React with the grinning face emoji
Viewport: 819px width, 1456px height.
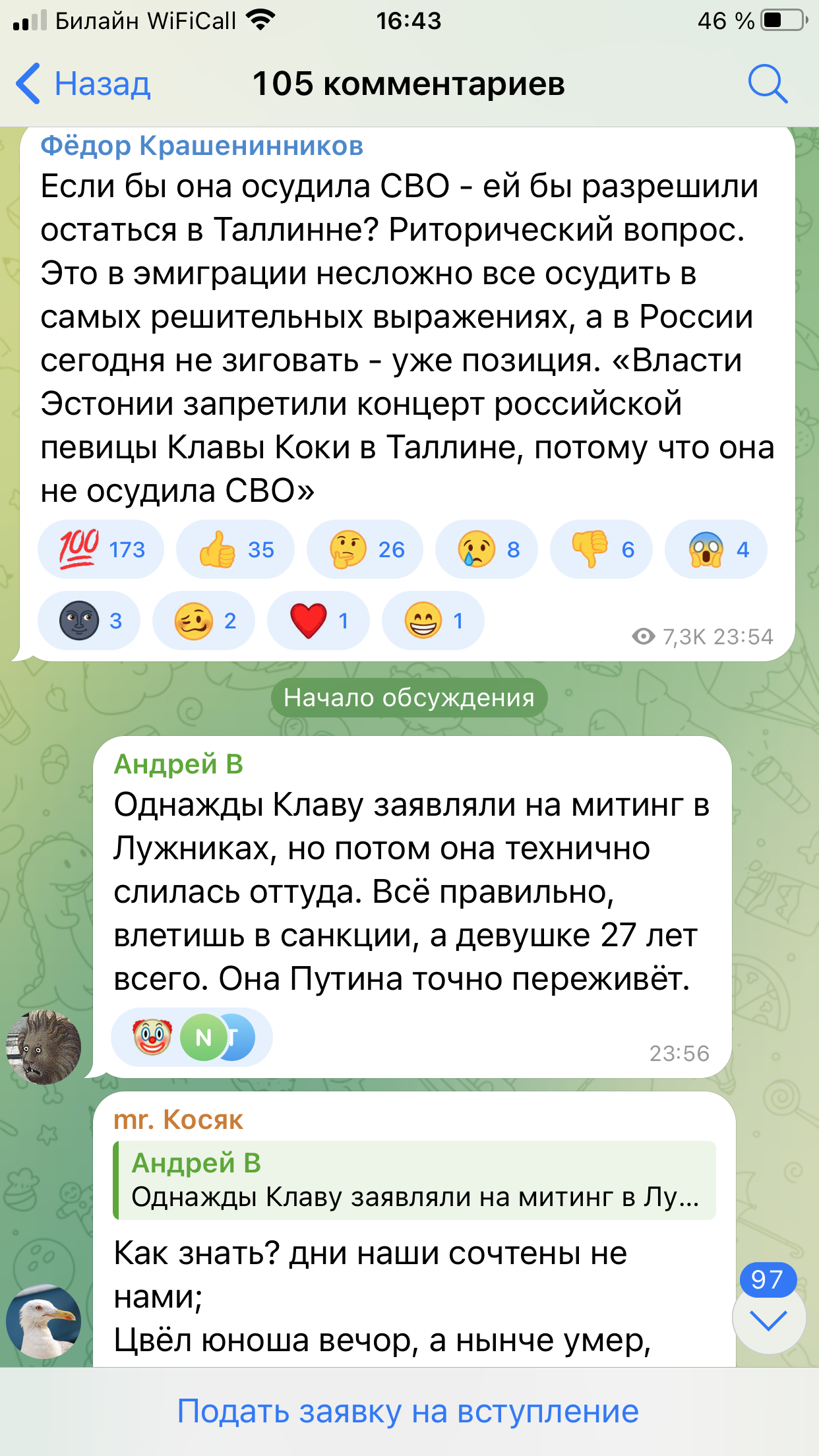[x=433, y=621]
